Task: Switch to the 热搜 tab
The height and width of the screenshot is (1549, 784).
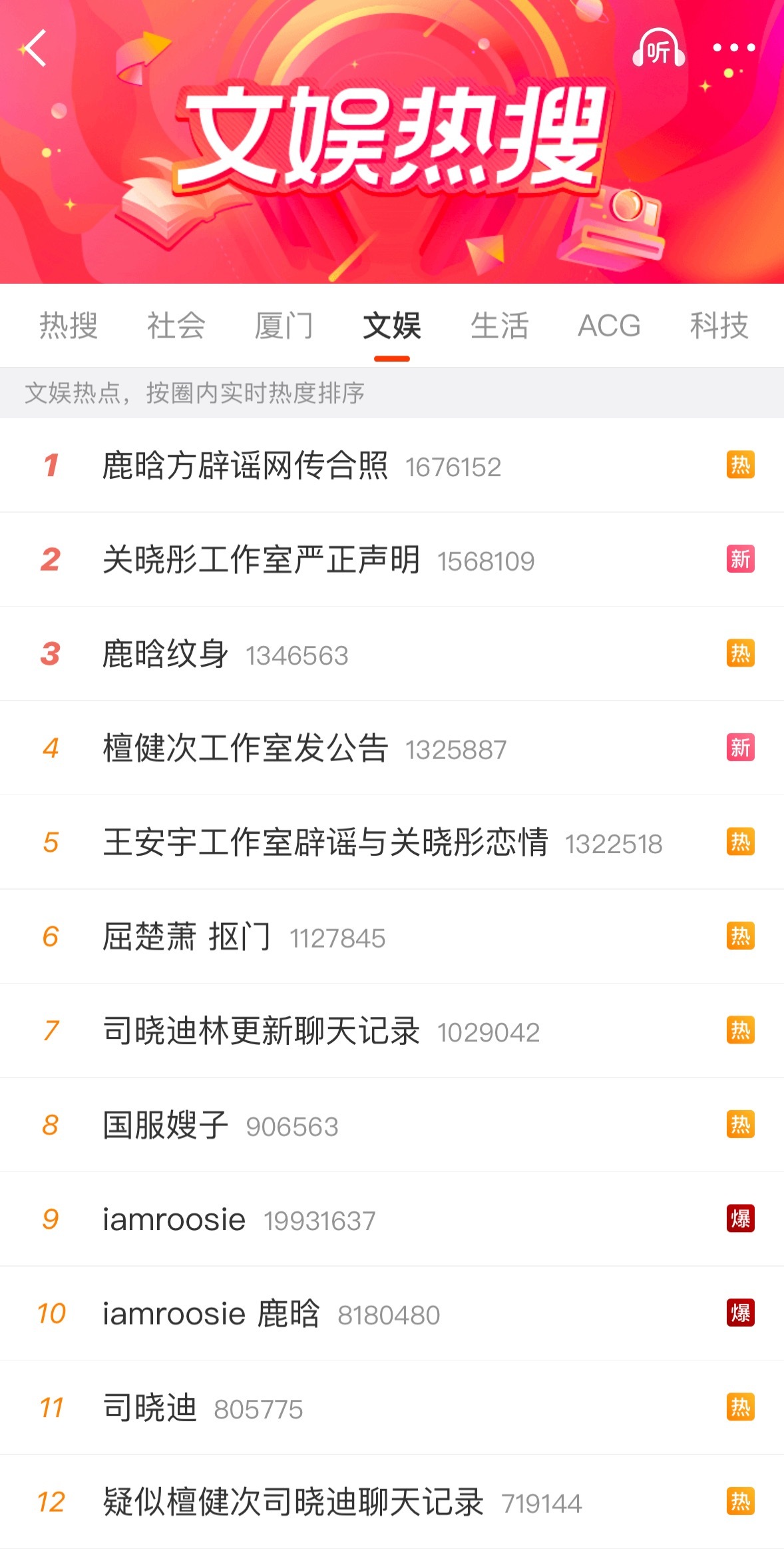Action: [68, 326]
